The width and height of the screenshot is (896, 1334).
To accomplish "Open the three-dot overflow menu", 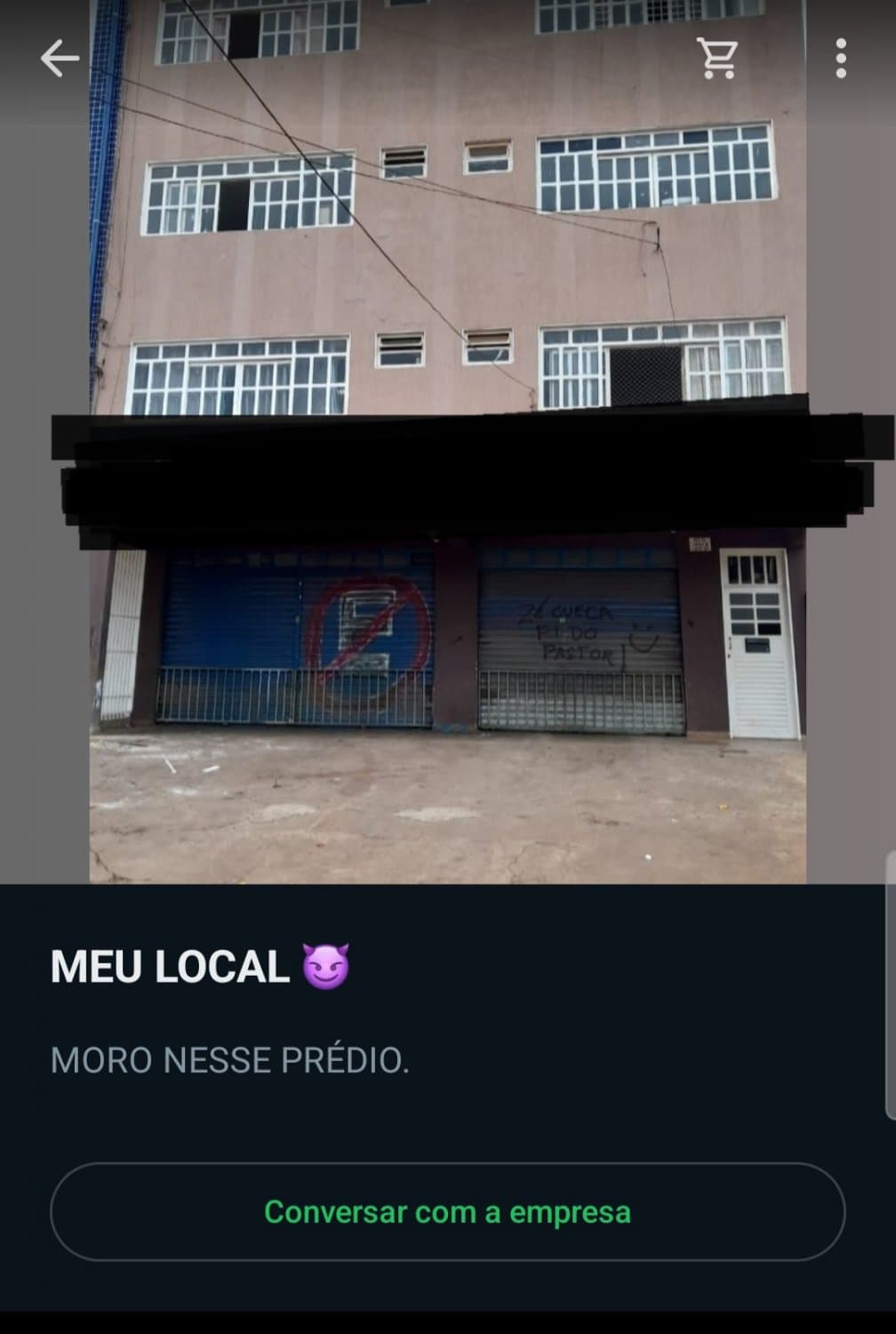I will coord(840,59).
